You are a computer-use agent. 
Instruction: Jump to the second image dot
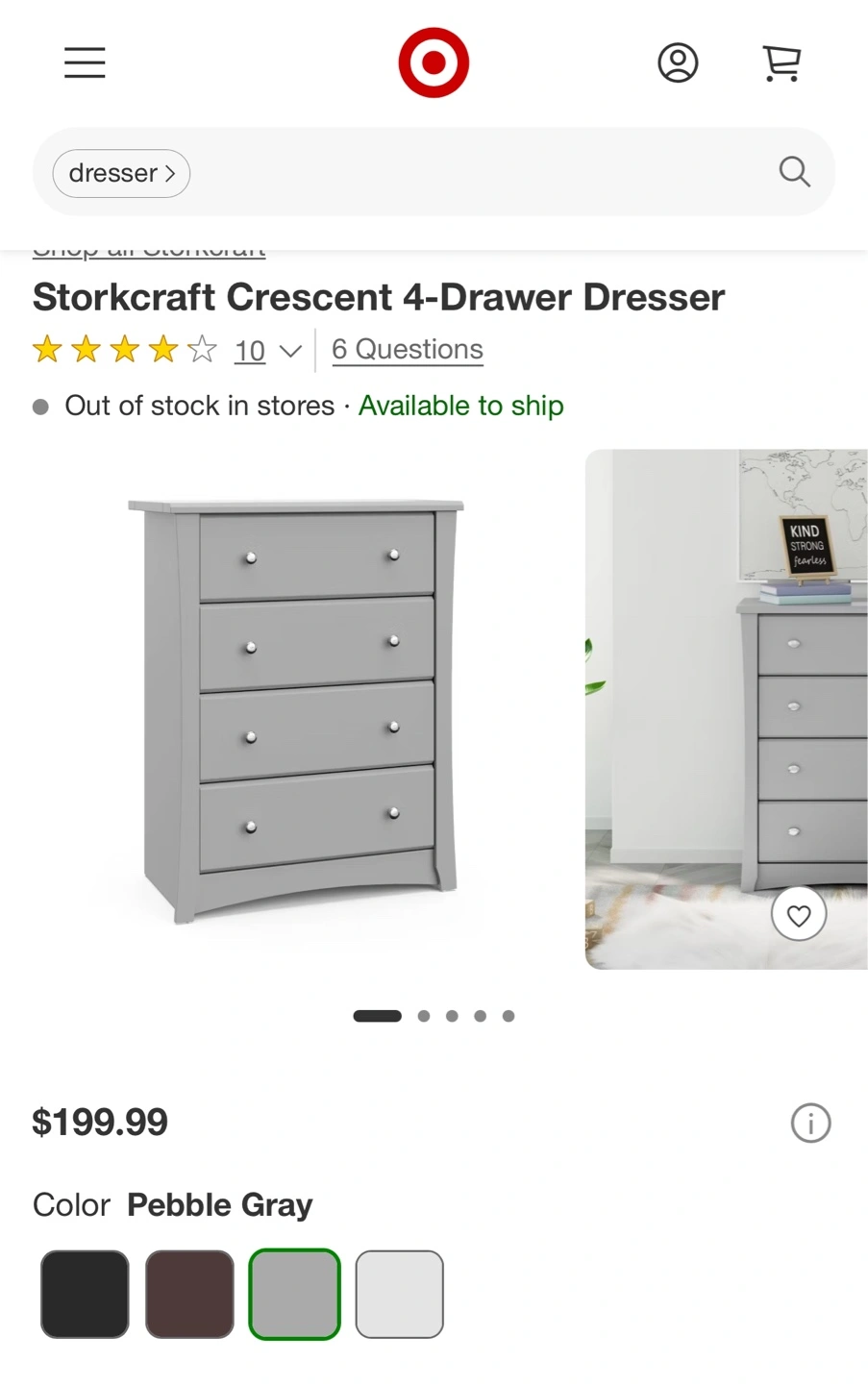coord(424,1016)
